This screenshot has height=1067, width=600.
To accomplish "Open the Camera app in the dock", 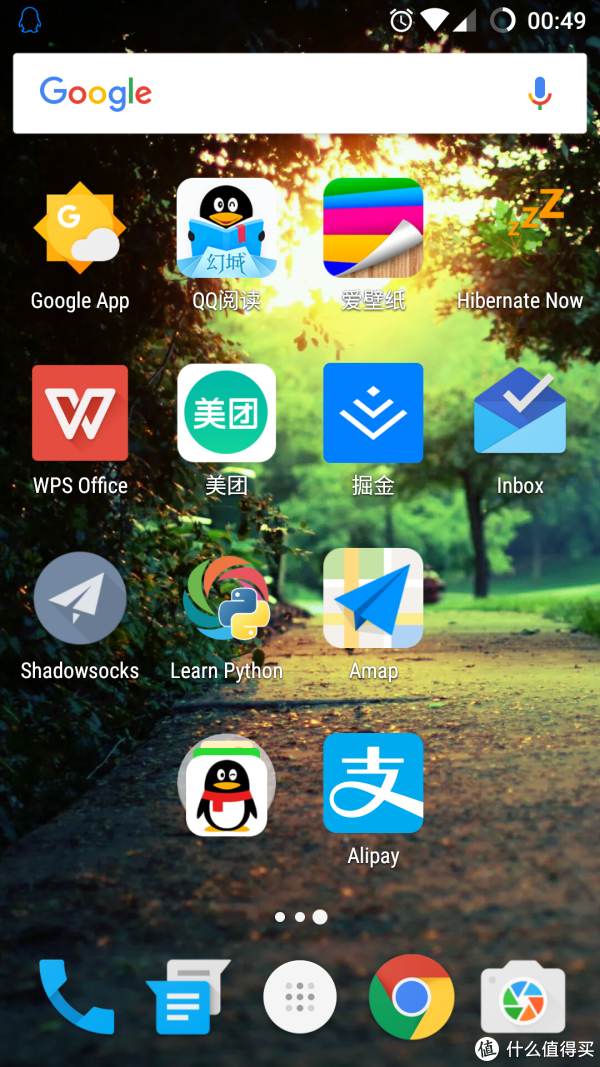I will [523, 996].
